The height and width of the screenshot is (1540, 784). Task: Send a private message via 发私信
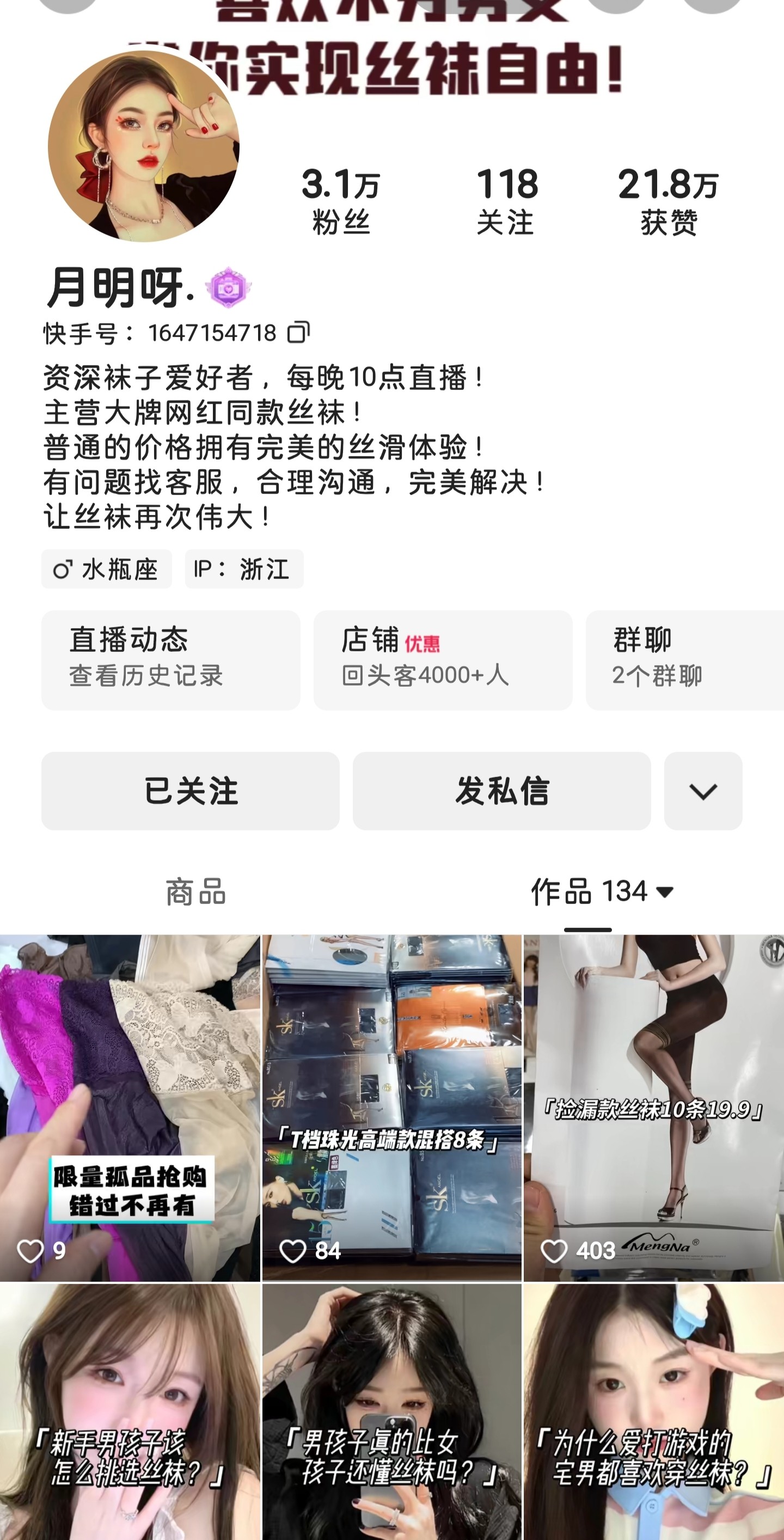tap(501, 790)
